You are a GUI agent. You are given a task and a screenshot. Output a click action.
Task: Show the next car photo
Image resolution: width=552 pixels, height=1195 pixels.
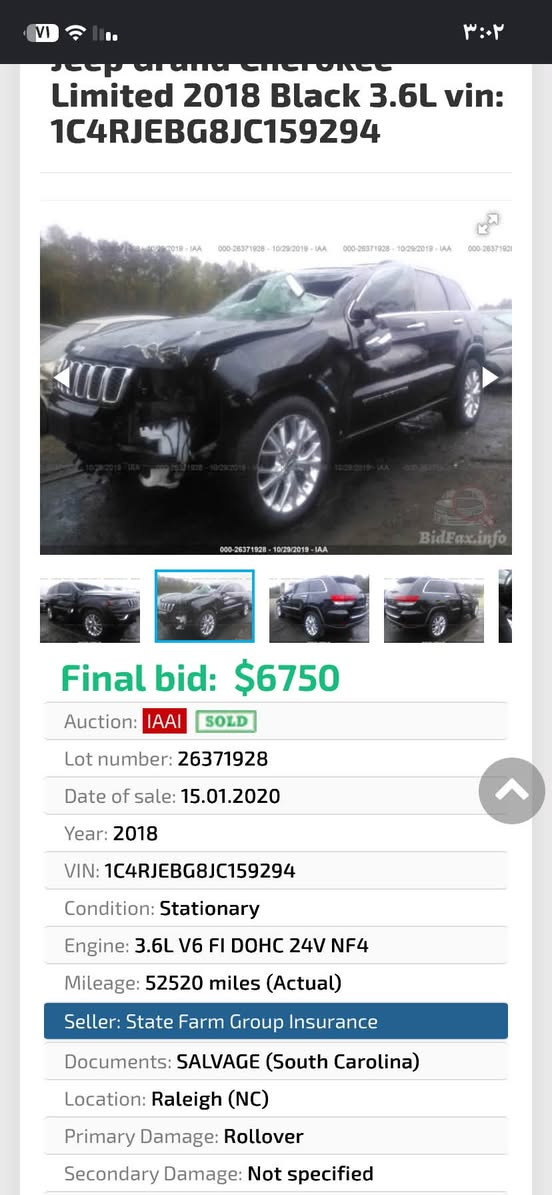[490, 376]
